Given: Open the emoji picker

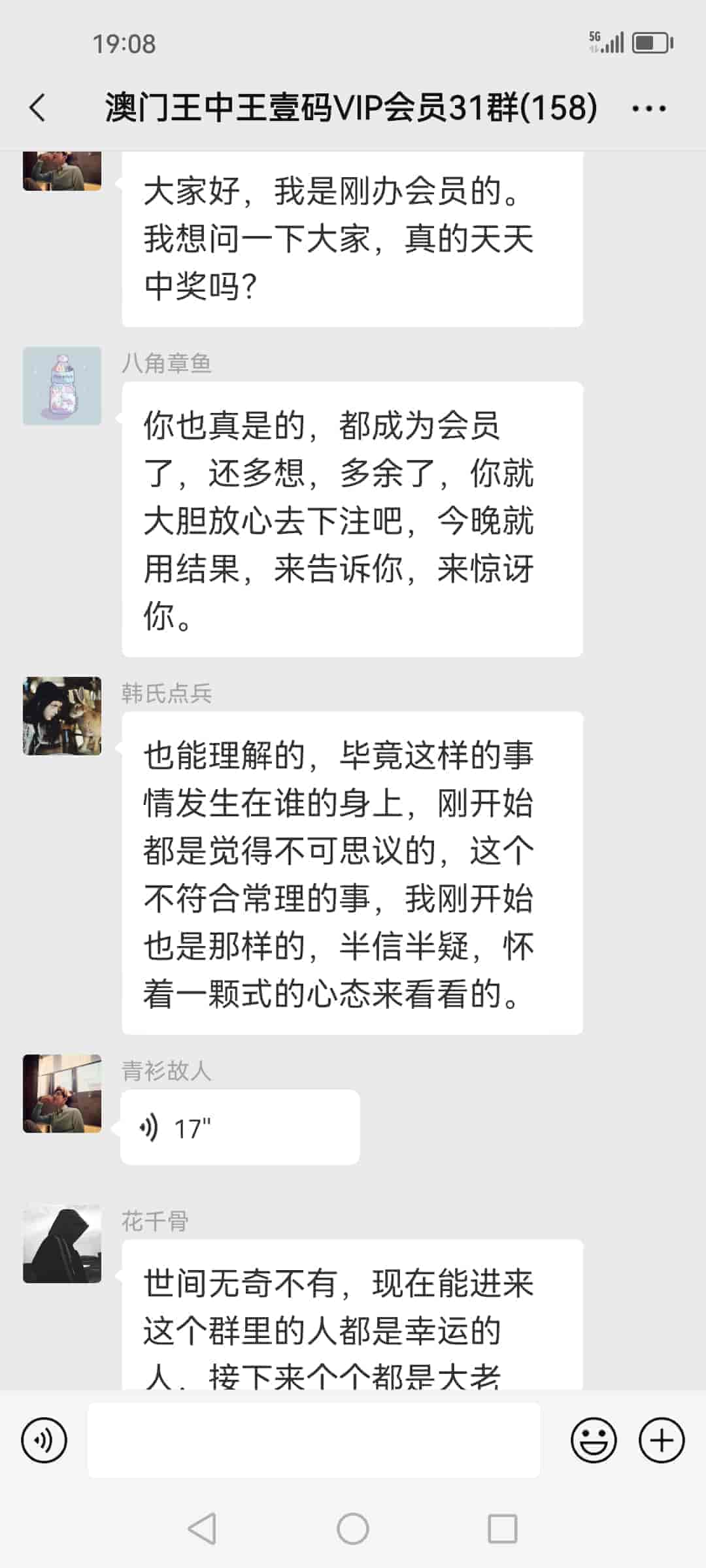Looking at the screenshot, I should coord(594,1441).
